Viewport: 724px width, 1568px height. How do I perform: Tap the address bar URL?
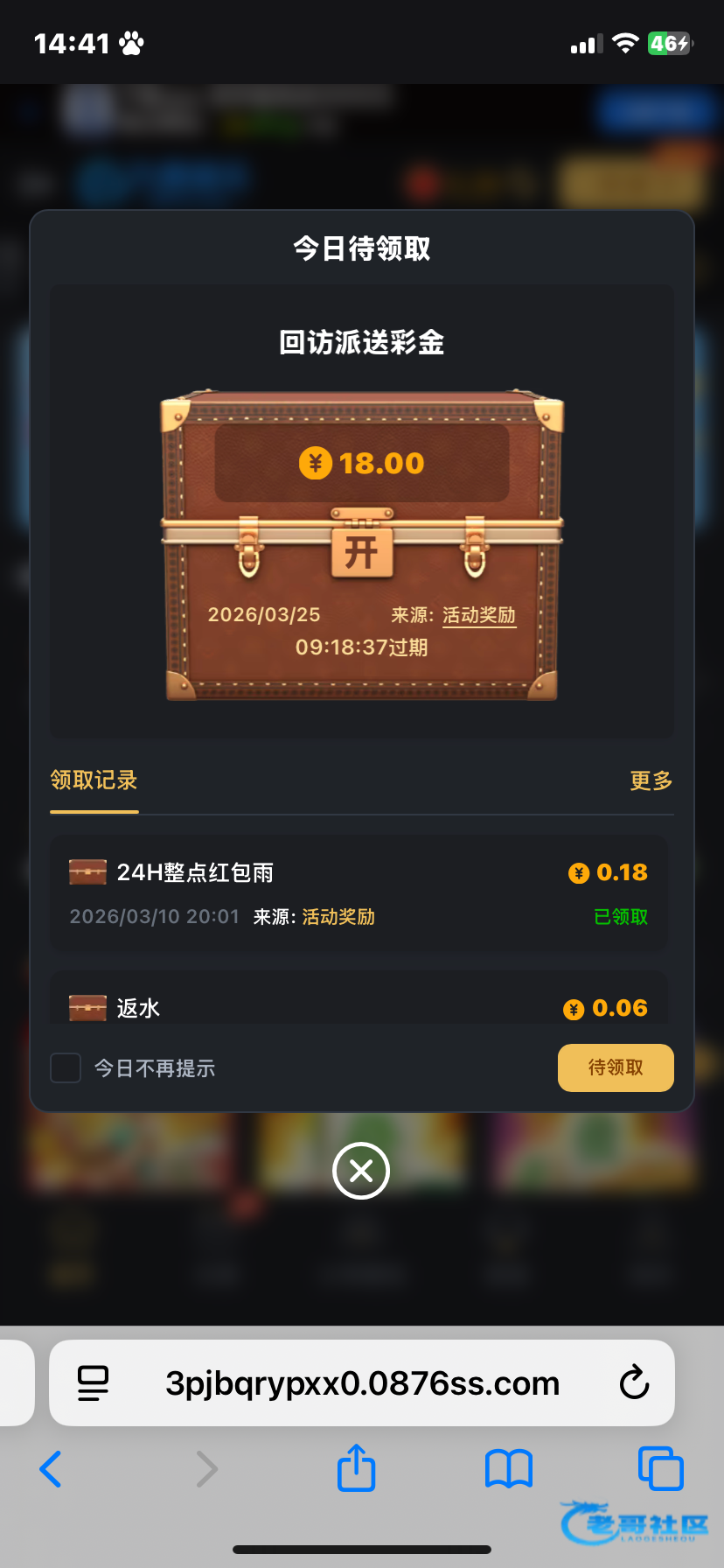pyautogui.click(x=362, y=1382)
